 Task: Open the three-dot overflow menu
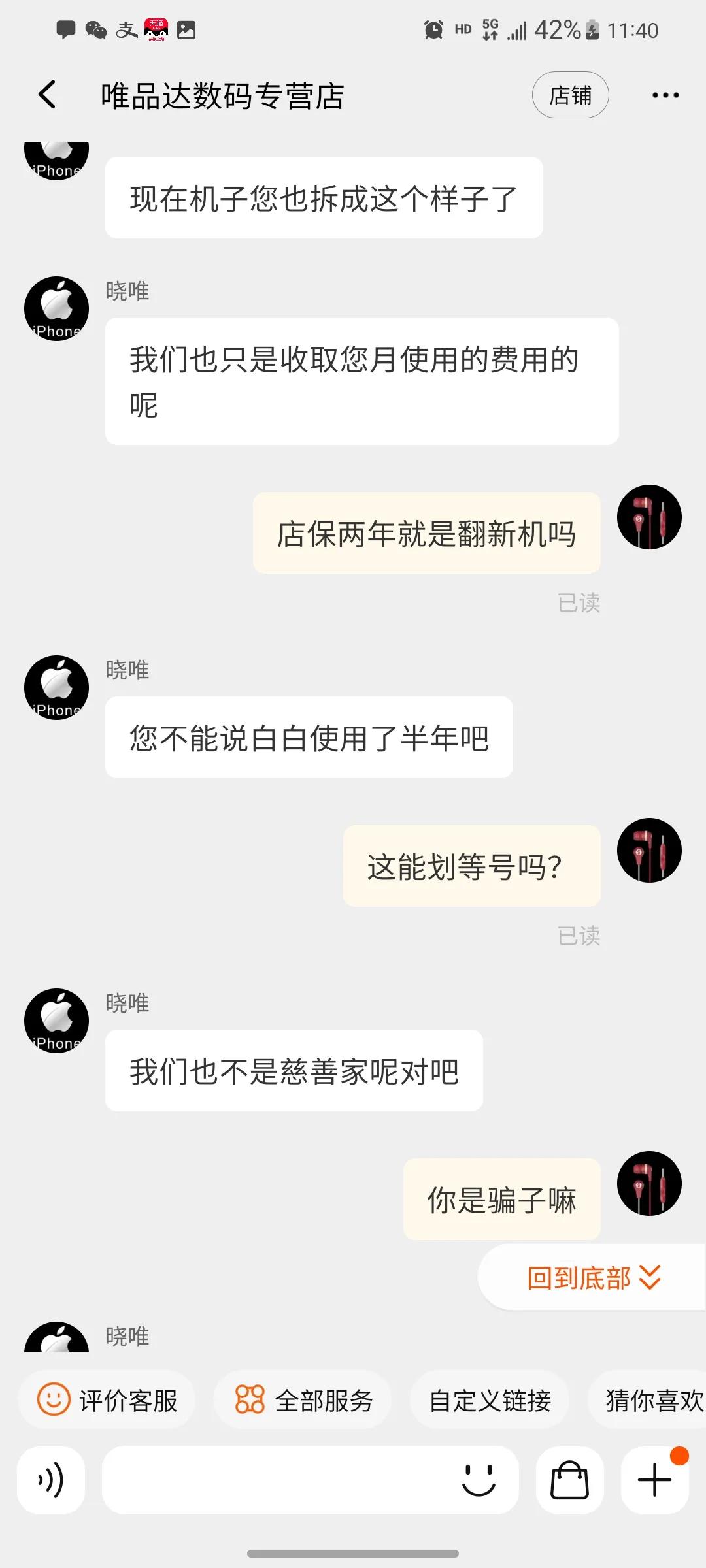pos(665,95)
